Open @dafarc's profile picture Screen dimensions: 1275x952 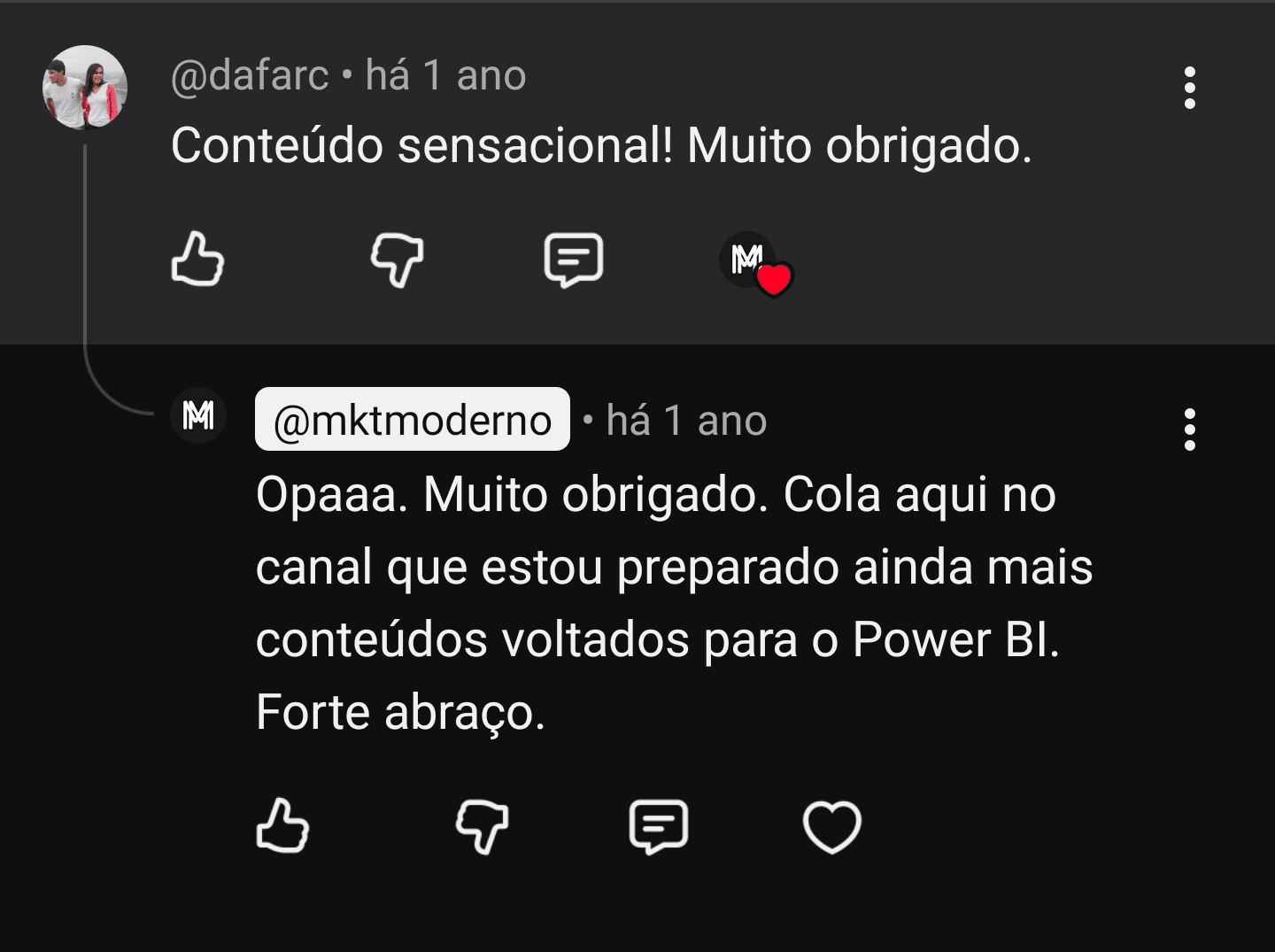[85, 87]
